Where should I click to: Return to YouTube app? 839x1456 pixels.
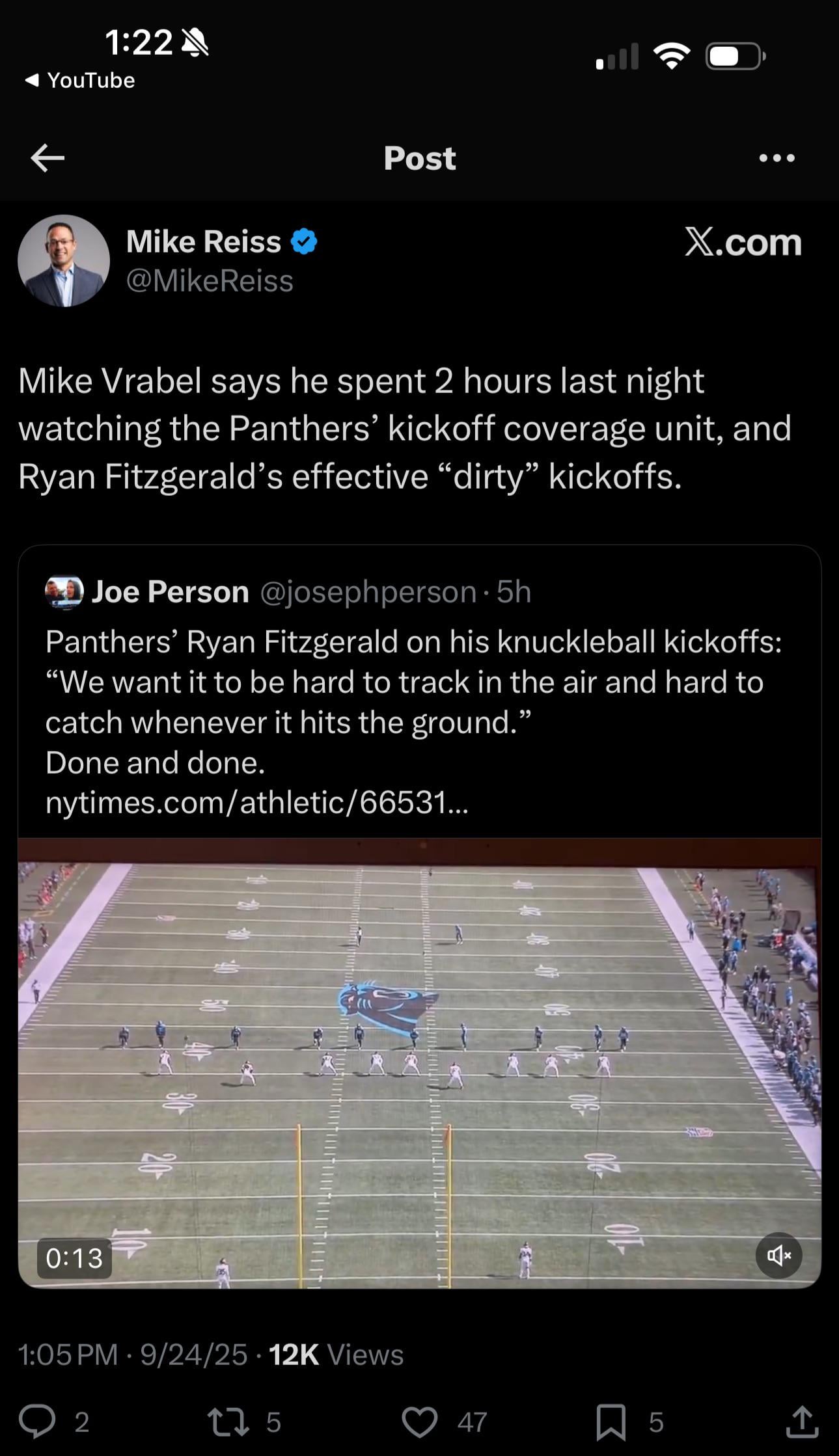coord(80,80)
